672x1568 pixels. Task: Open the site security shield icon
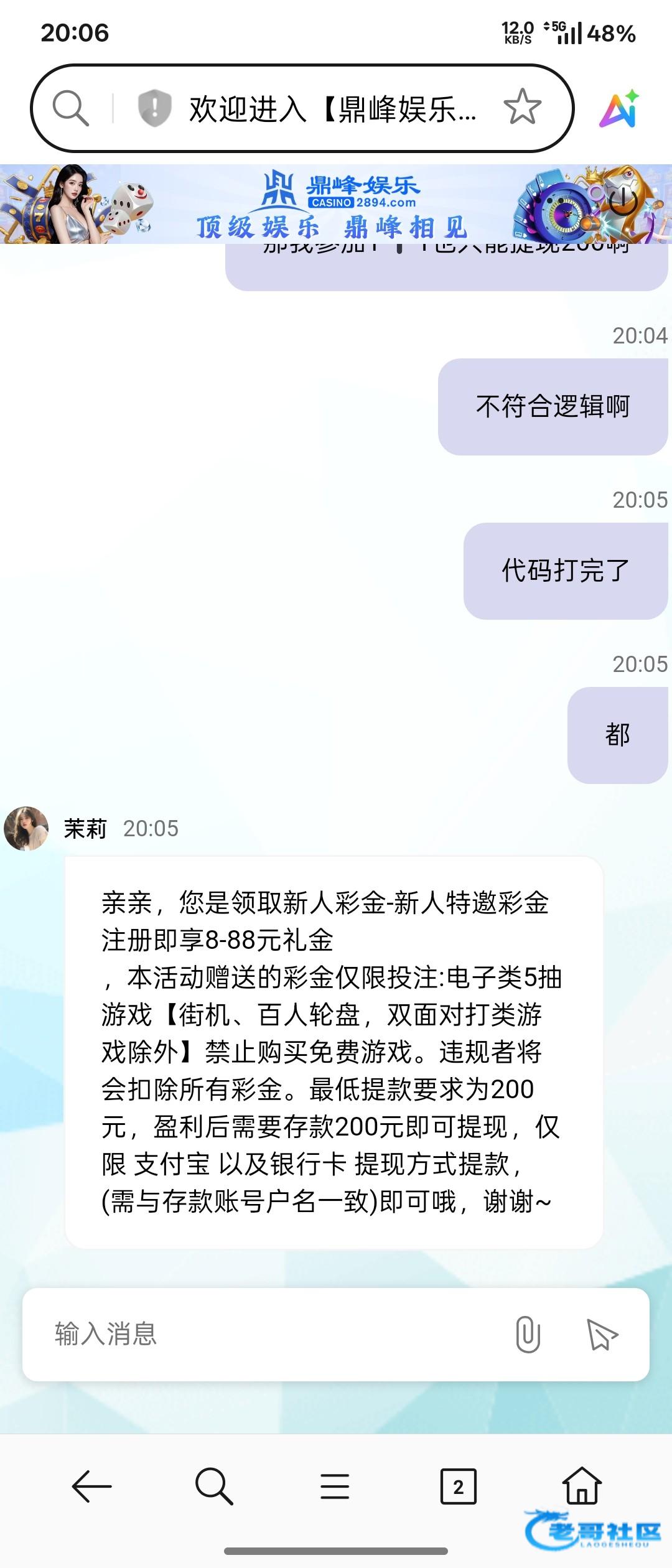pos(154,108)
